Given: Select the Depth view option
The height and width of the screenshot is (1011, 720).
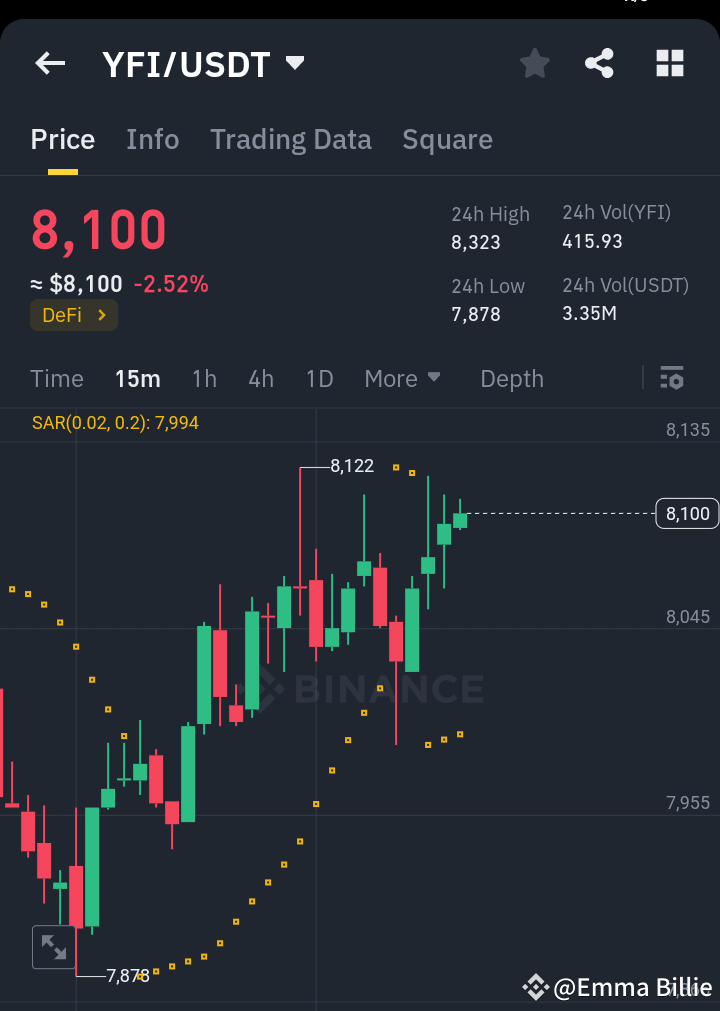Looking at the screenshot, I should click(x=511, y=378).
